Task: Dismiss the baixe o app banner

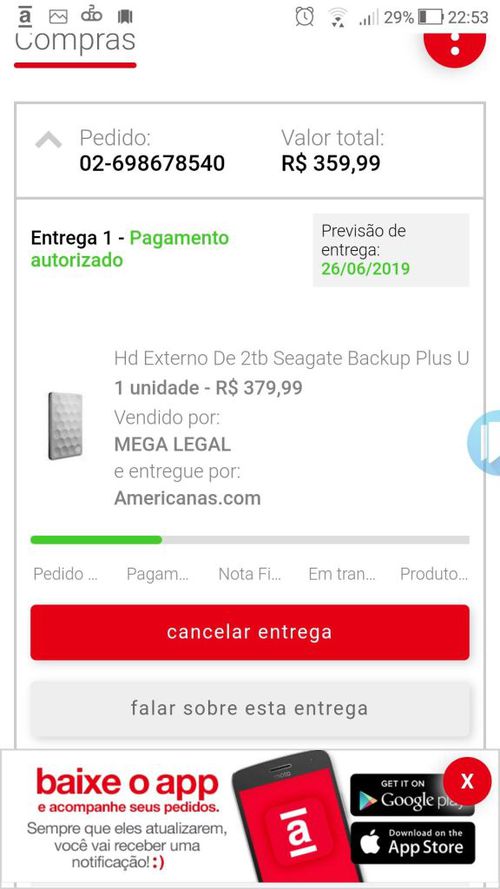Action: (x=467, y=781)
